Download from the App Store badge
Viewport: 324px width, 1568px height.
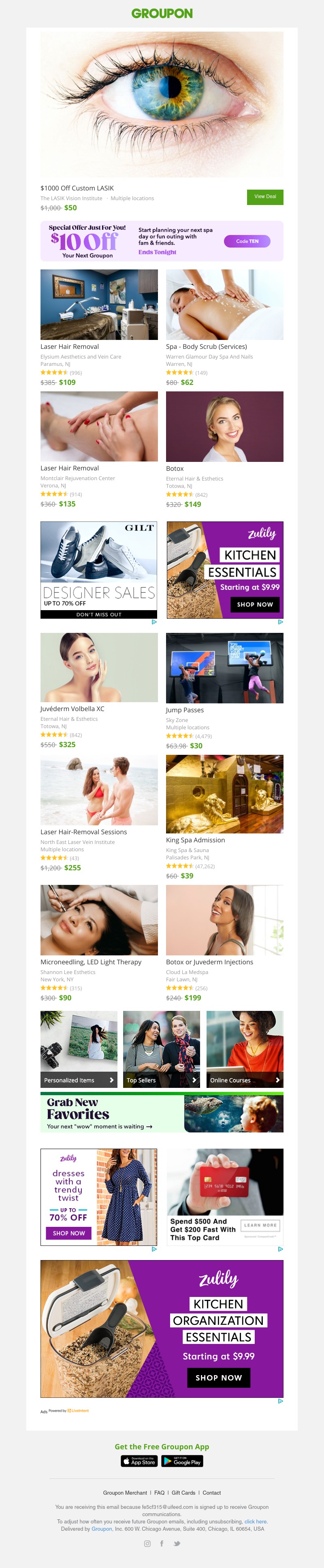click(139, 1461)
